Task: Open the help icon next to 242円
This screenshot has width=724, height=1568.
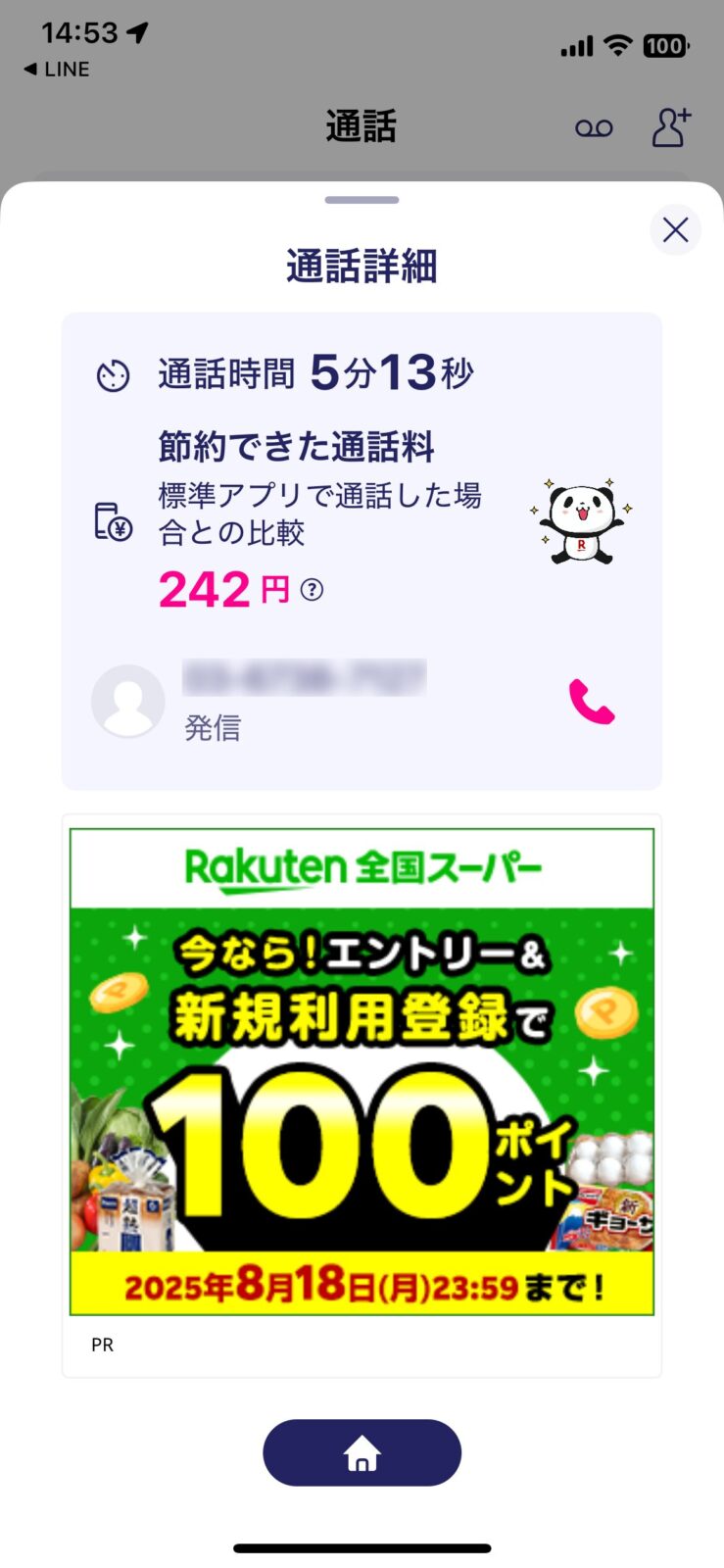Action: [312, 590]
